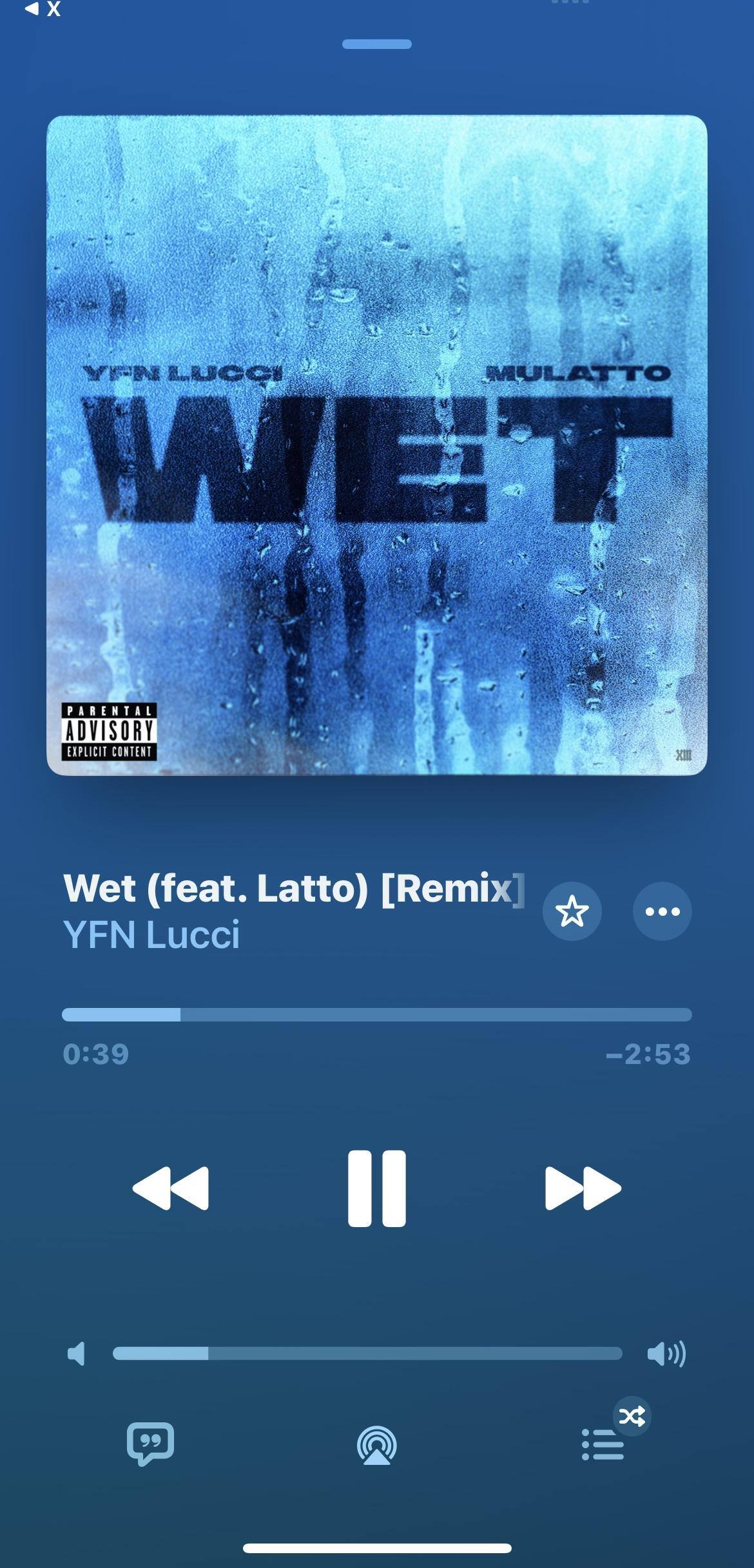The height and width of the screenshot is (1568, 754).
Task: Open the Up Next queue
Action: [603, 1445]
